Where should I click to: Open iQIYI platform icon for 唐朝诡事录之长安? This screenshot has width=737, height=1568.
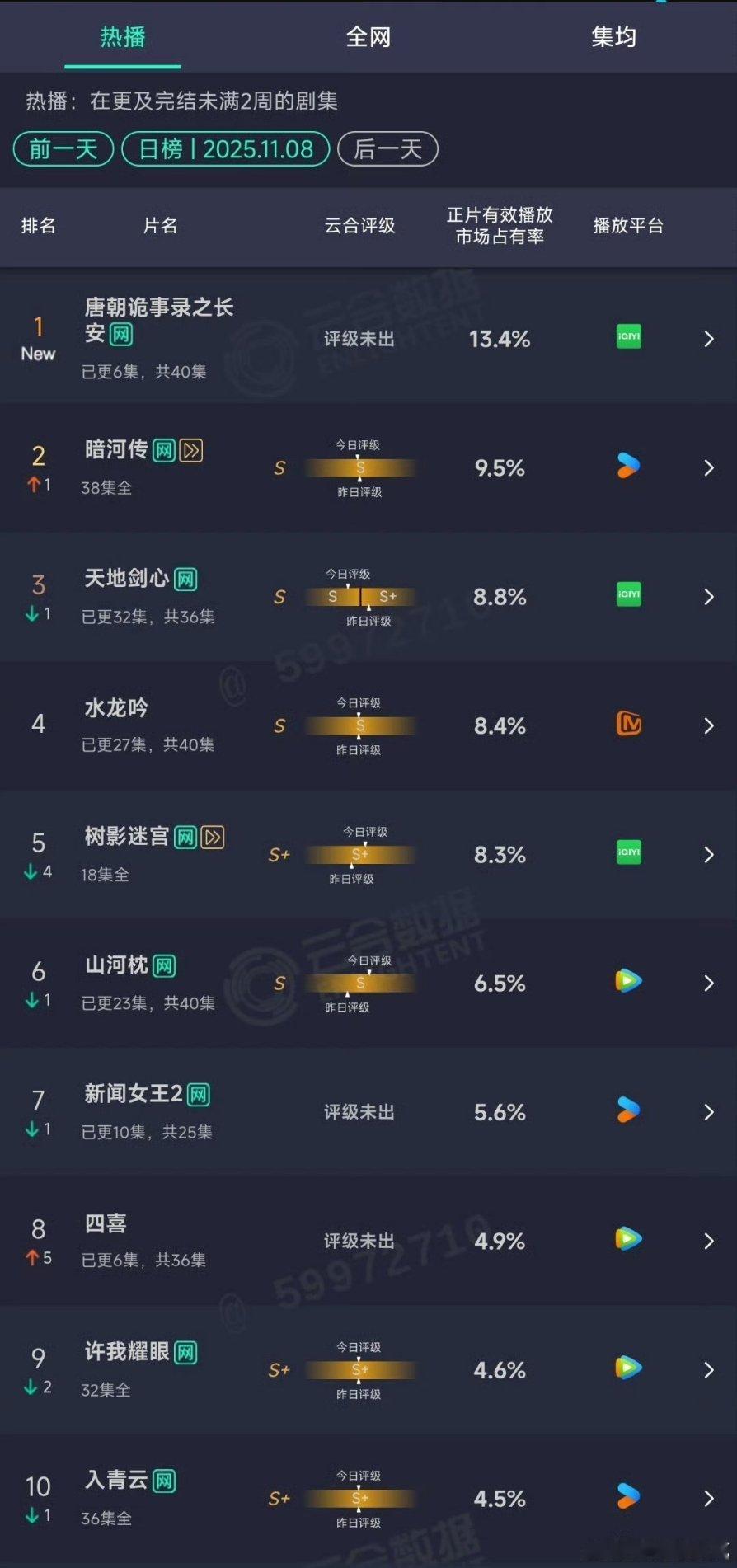coord(628,337)
